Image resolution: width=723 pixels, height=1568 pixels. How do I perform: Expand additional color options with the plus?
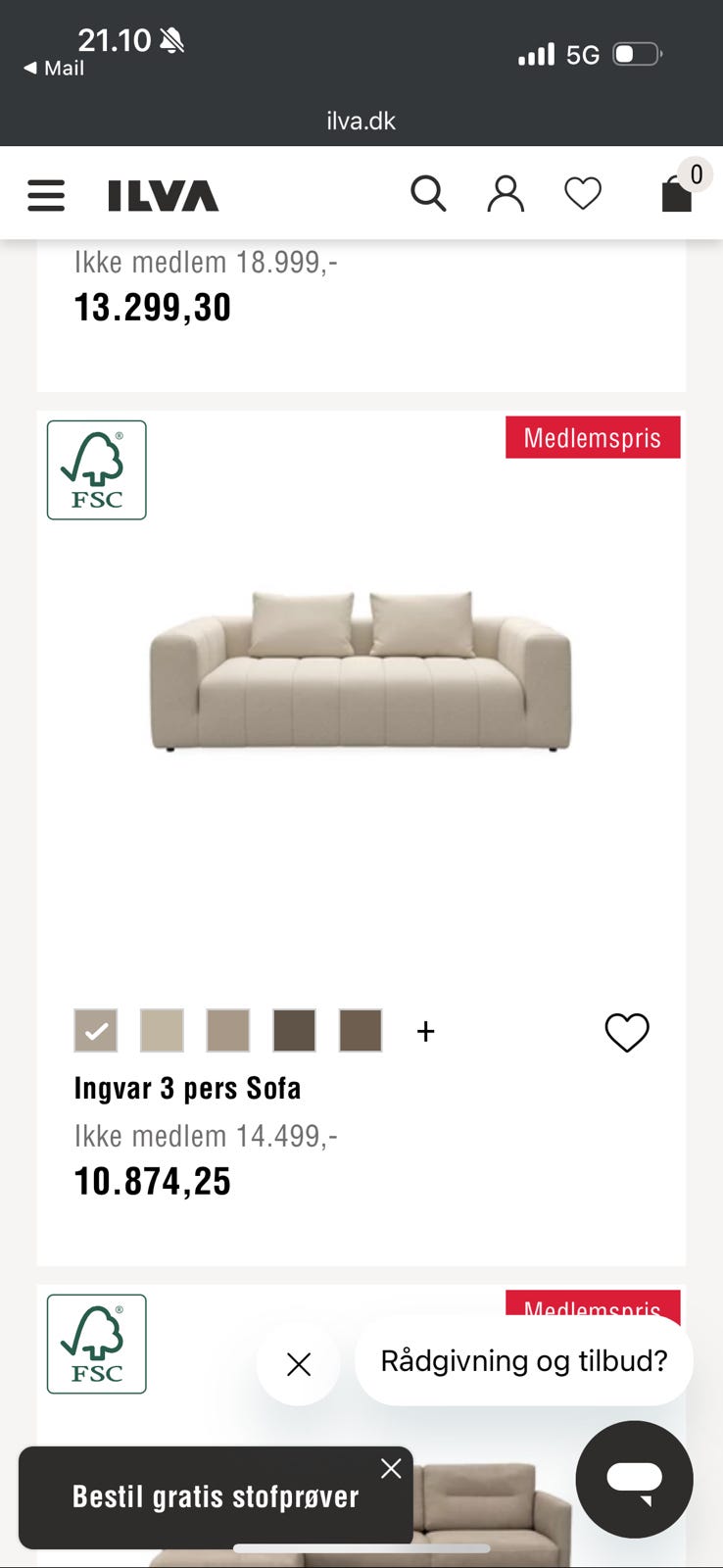pyautogui.click(x=425, y=1030)
